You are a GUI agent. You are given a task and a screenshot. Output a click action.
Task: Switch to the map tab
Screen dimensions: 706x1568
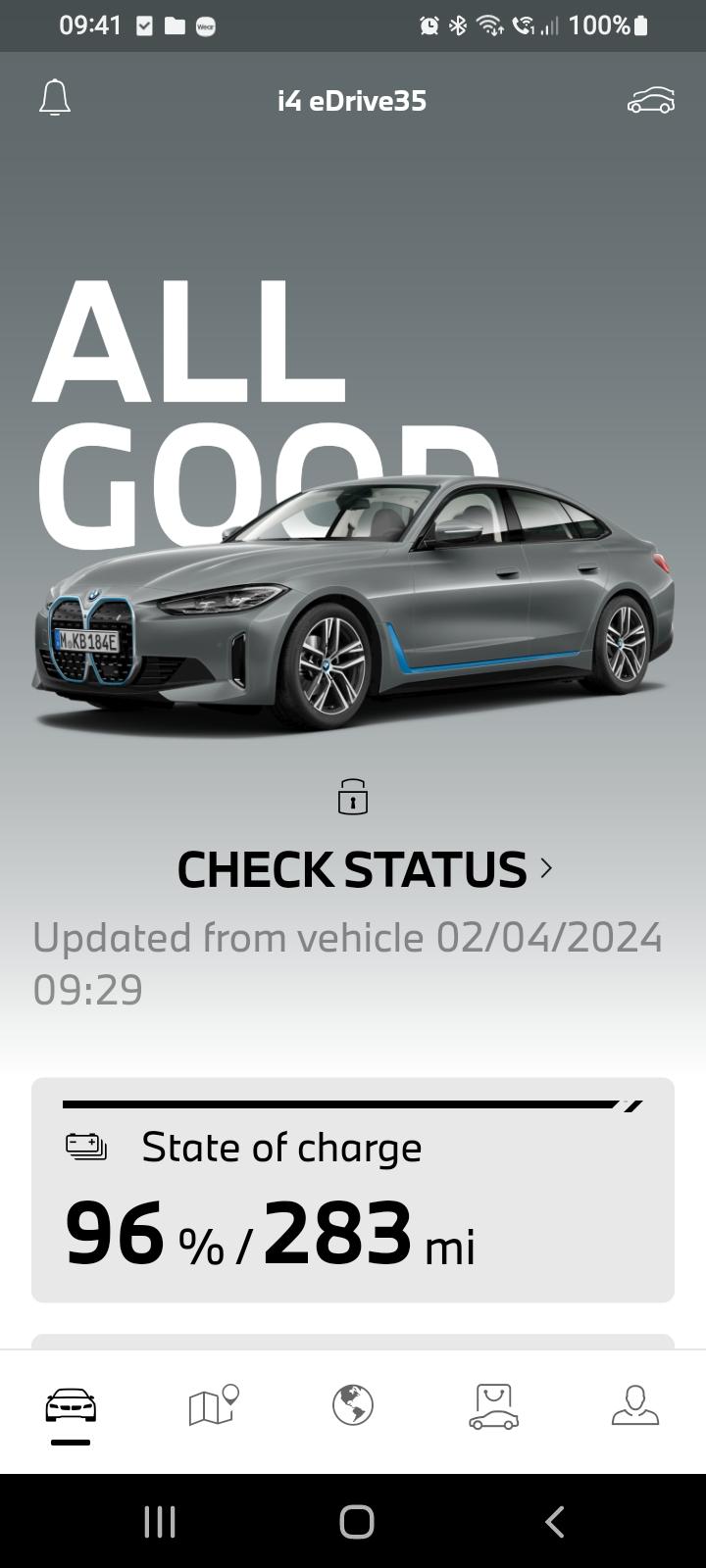pyautogui.click(x=213, y=1406)
